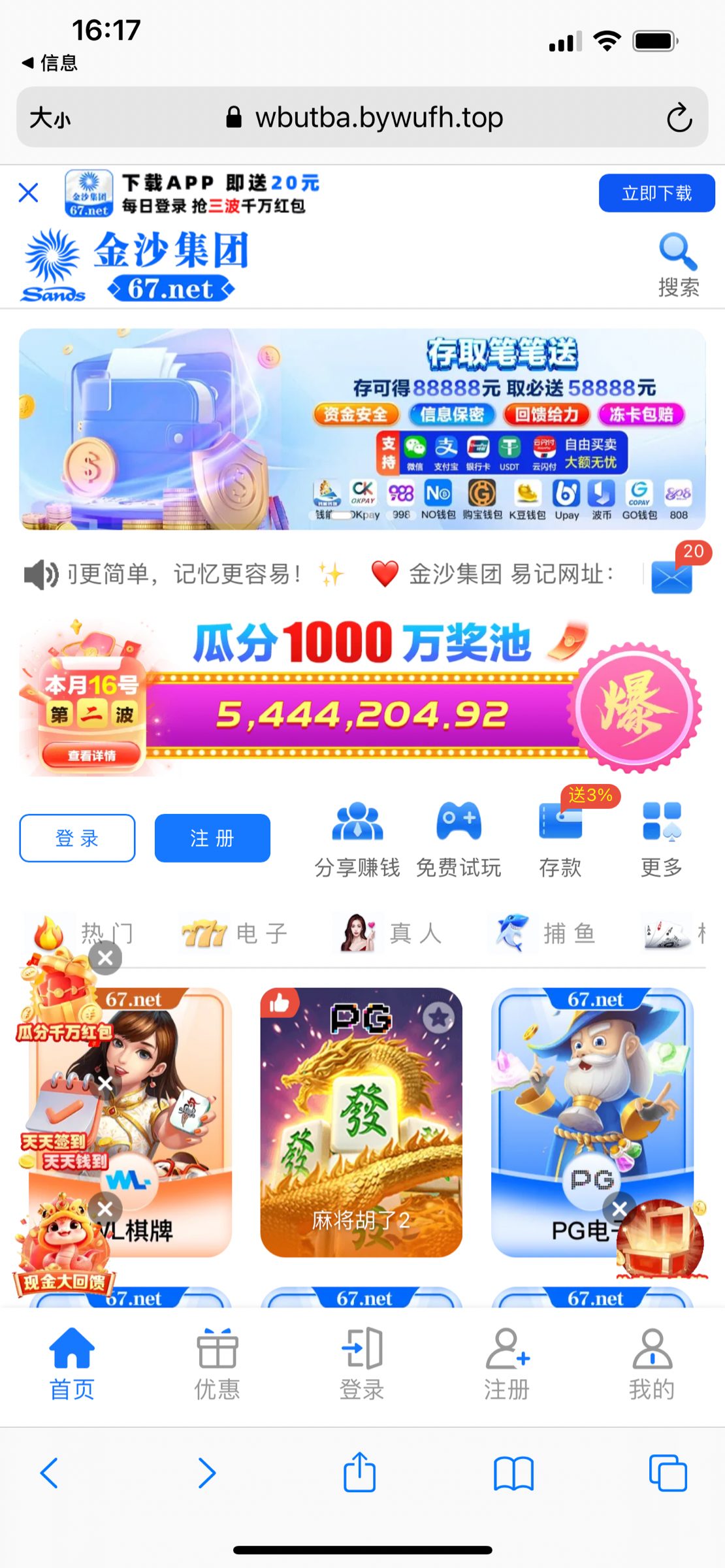Tap the 立即下载 download button
Viewport: 725px width, 1568px height.
pyautogui.click(x=656, y=193)
